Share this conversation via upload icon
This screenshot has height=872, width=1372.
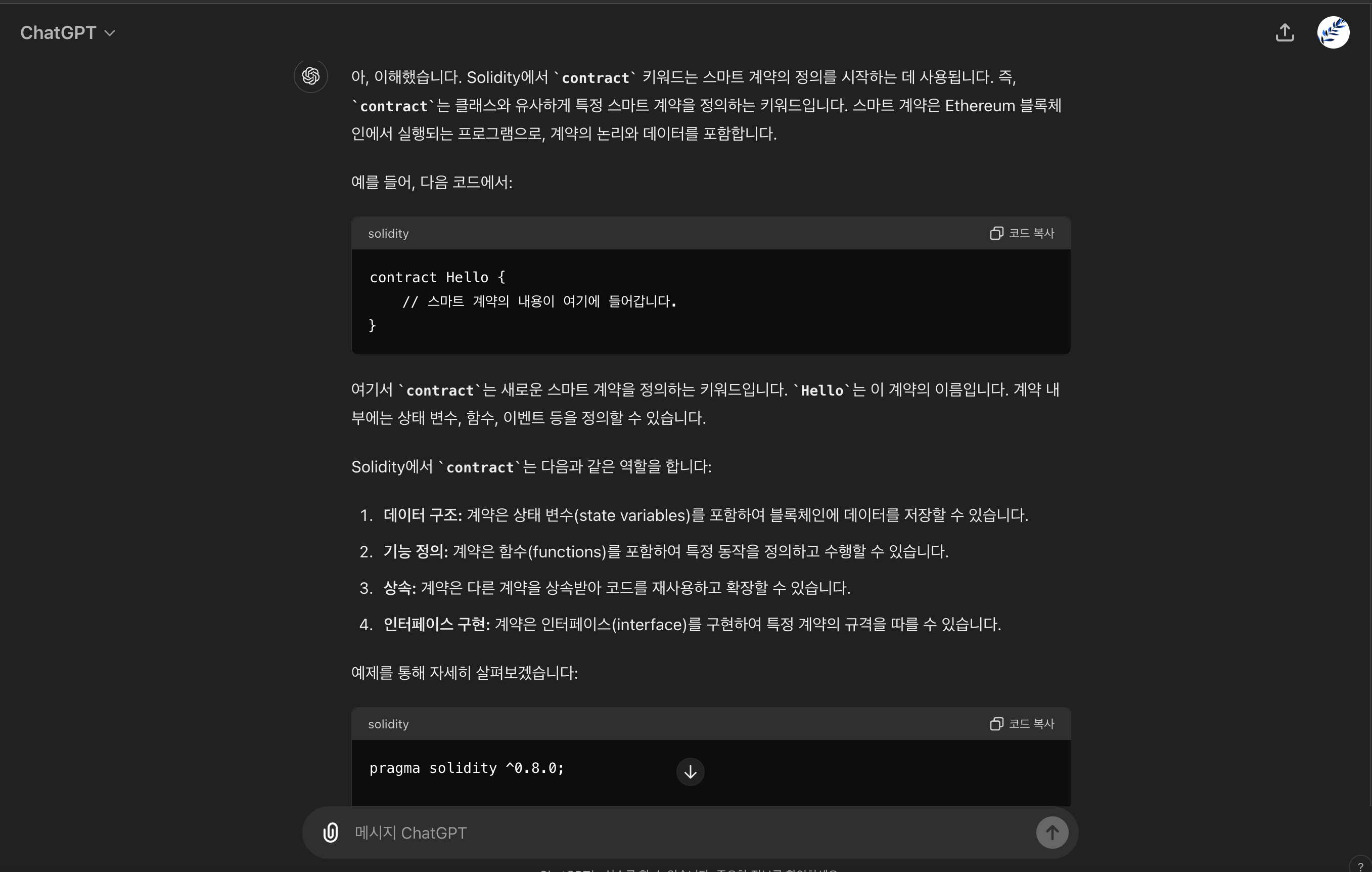tap(1284, 32)
